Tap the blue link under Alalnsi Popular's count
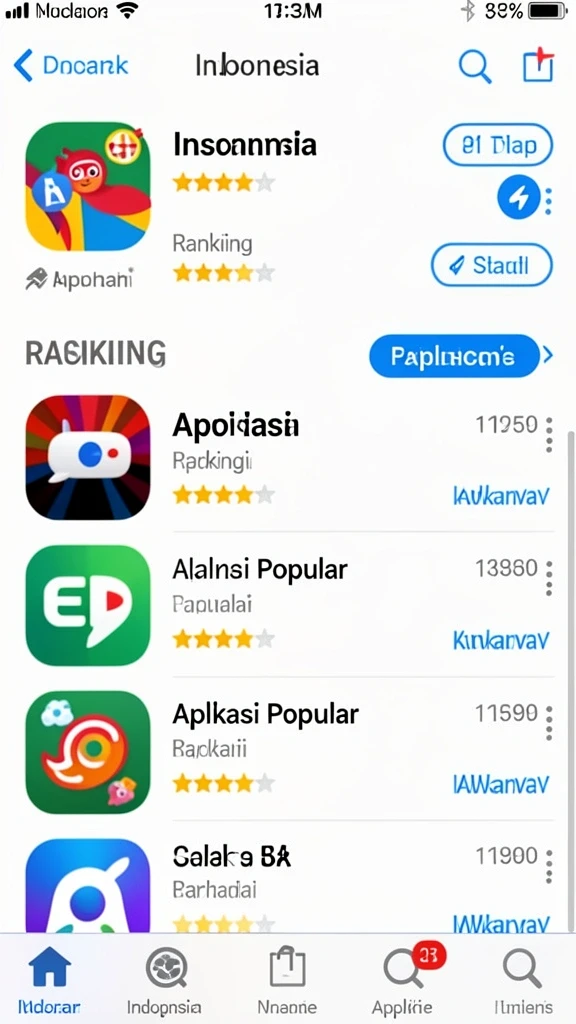The image size is (576, 1024). coord(501,640)
